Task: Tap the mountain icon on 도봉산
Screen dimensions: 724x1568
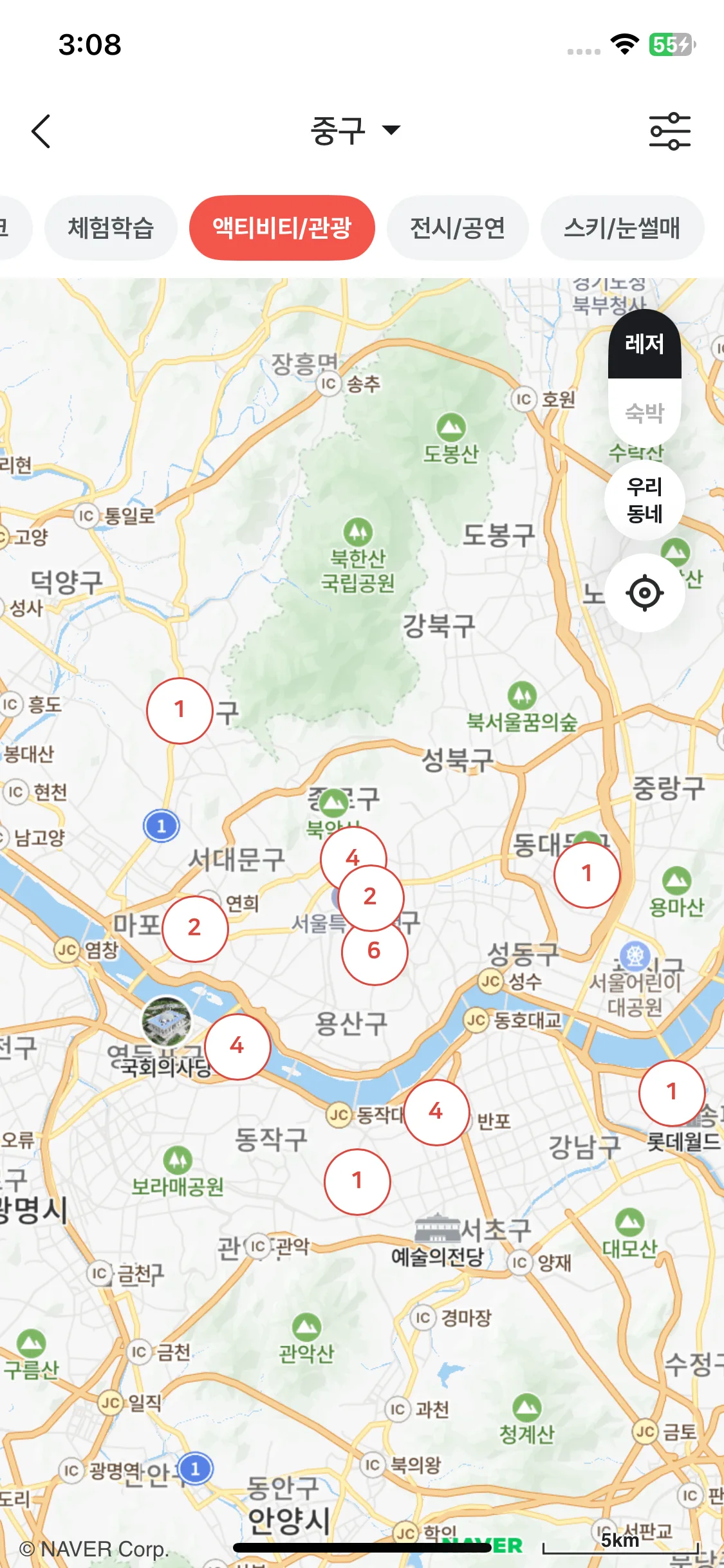Action: (x=452, y=425)
